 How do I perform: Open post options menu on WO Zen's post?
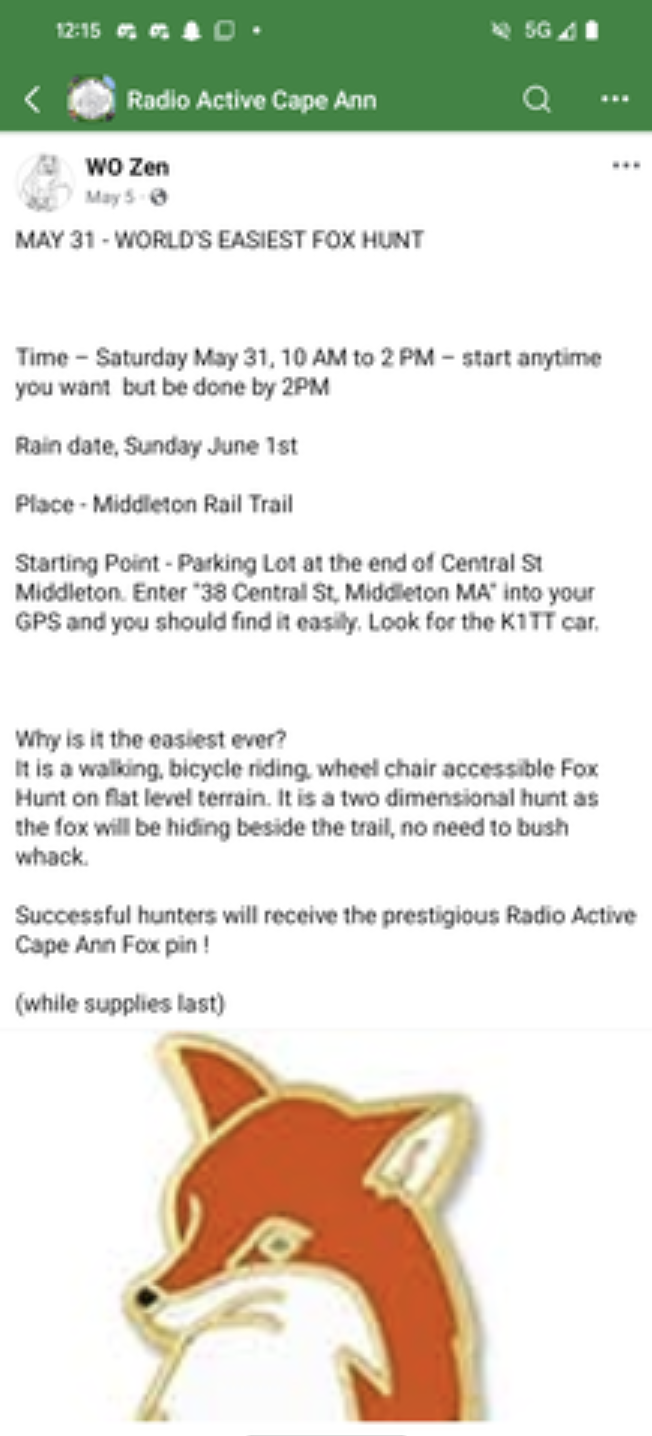(x=625, y=166)
